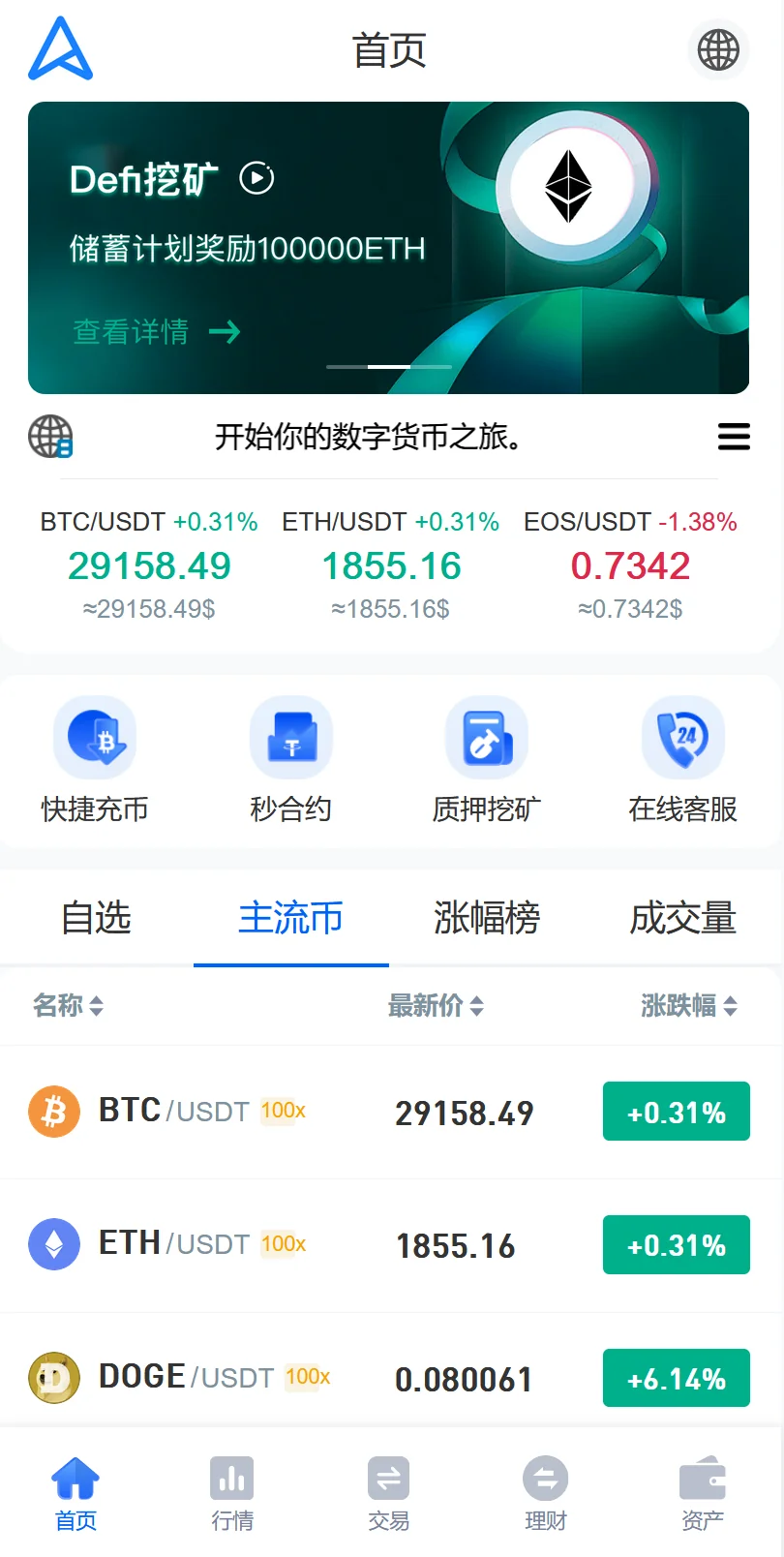Open the EOS/USDT ticker
The width and height of the screenshot is (784, 1557).
[x=630, y=565]
